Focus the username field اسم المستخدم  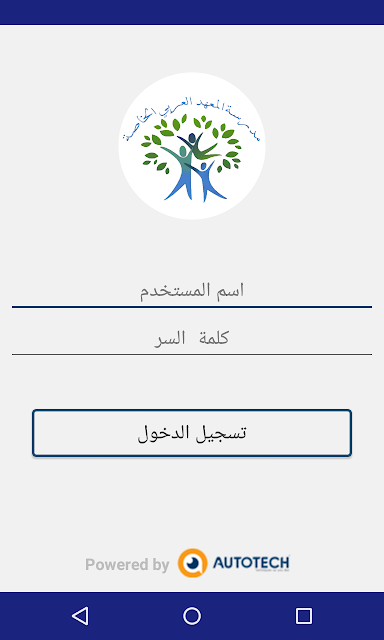point(192,291)
